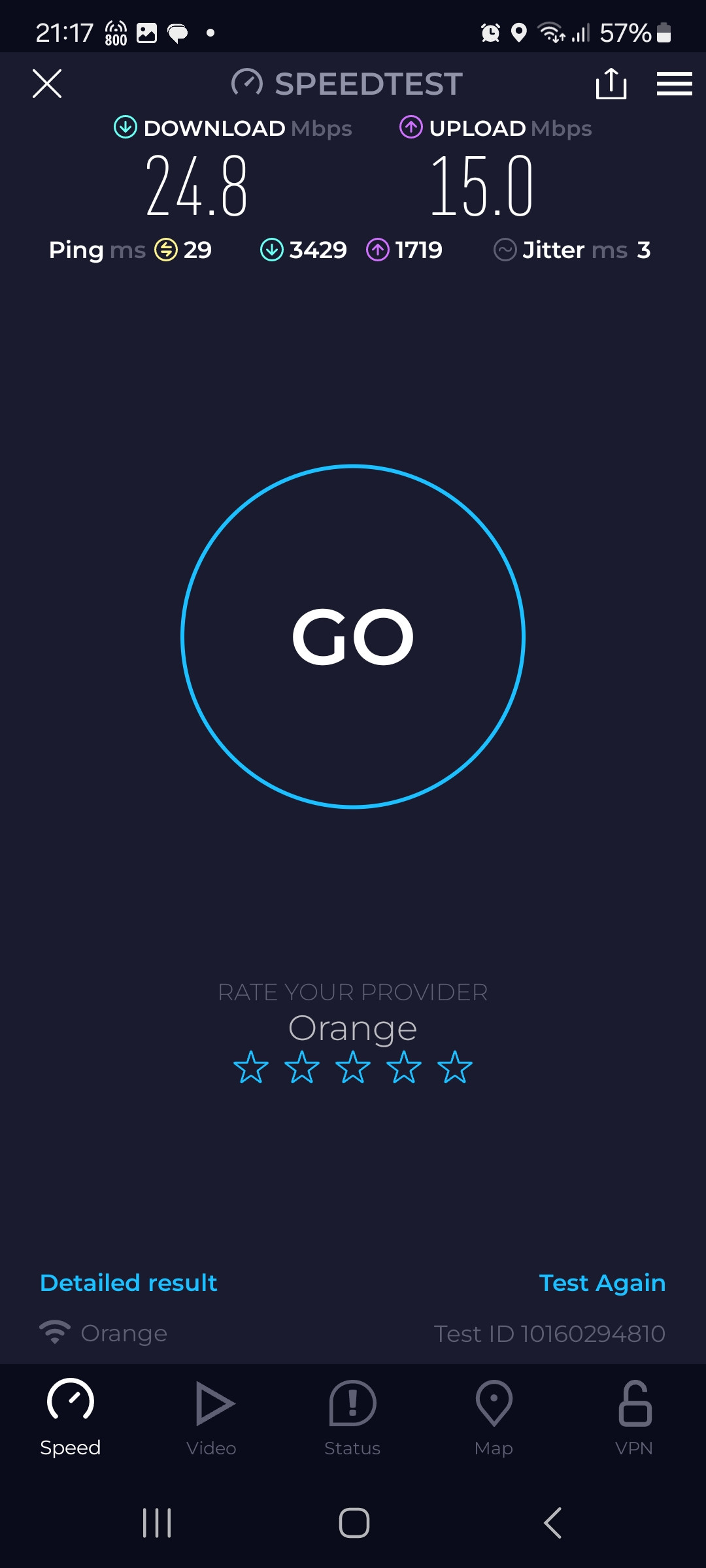Viewport: 706px width, 1568px height.
Task: Give Orange a one-star rating
Action: click(x=252, y=1066)
